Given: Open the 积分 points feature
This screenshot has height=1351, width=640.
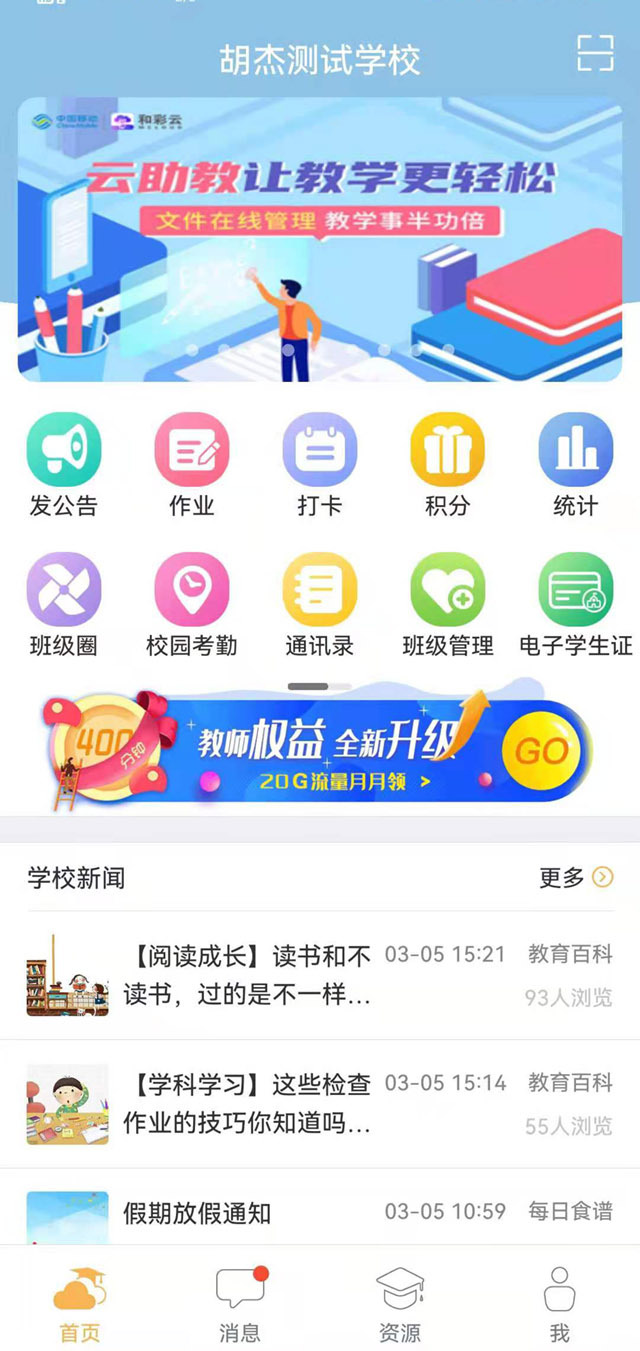Looking at the screenshot, I should tap(447, 465).
